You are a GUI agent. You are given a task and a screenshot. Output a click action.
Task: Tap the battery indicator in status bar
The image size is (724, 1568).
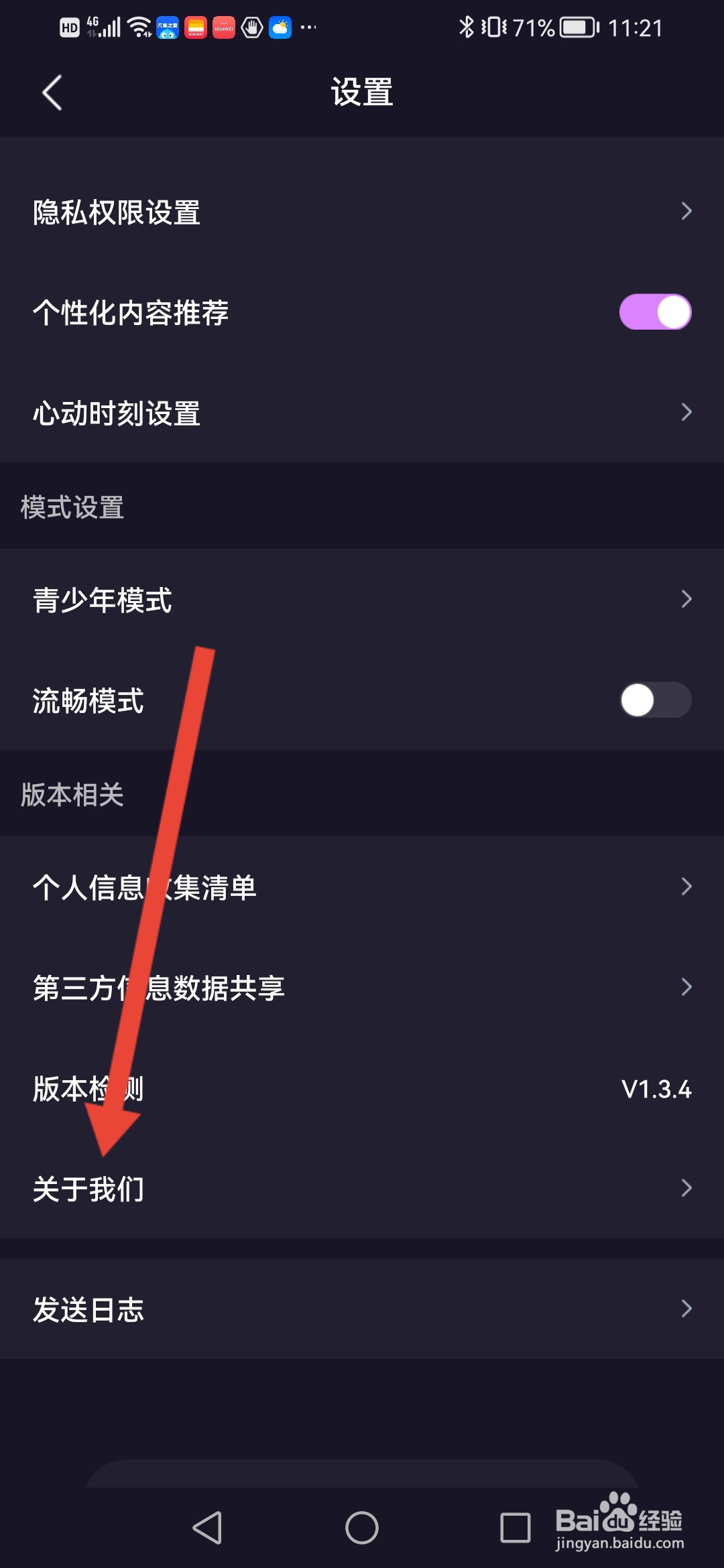point(573,25)
